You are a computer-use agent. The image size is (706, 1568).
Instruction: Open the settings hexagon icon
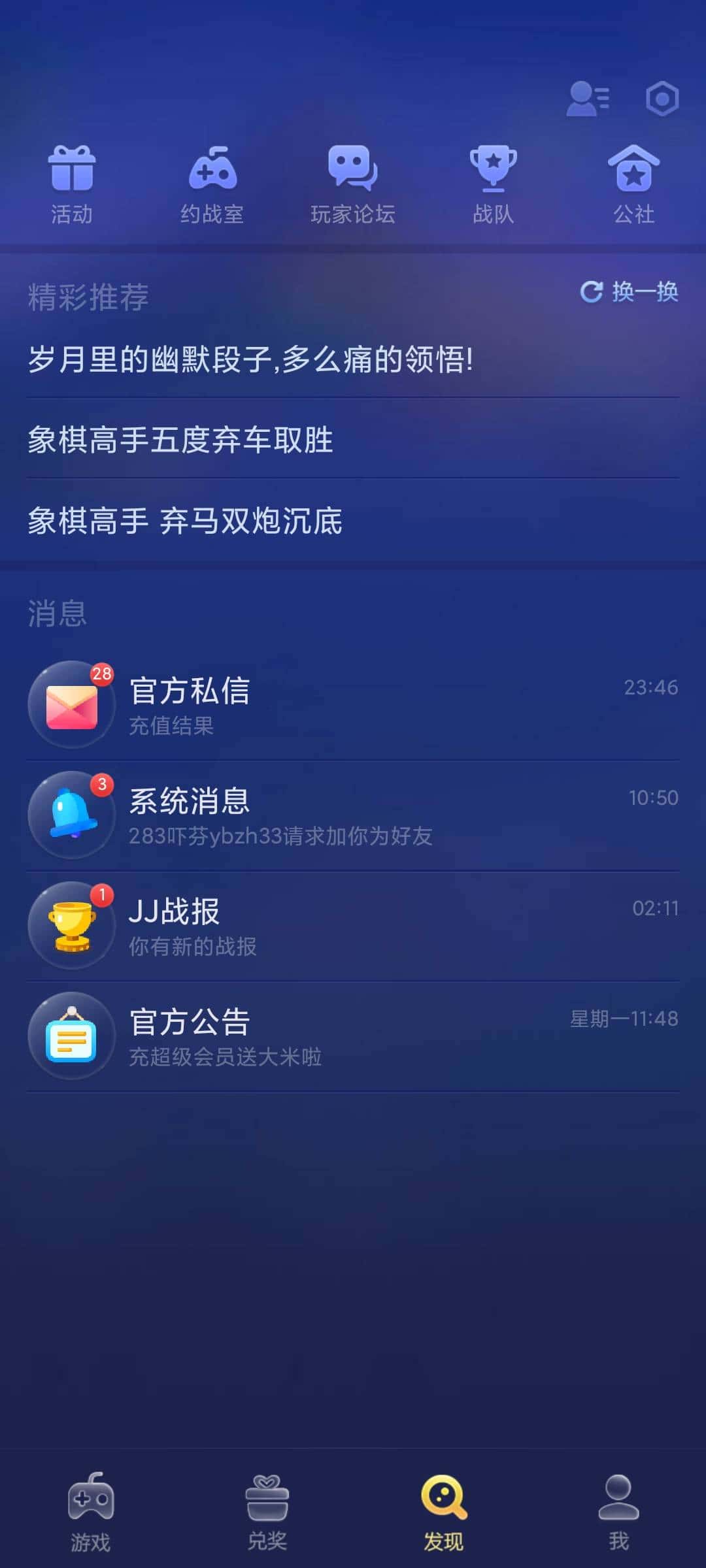[x=662, y=98]
